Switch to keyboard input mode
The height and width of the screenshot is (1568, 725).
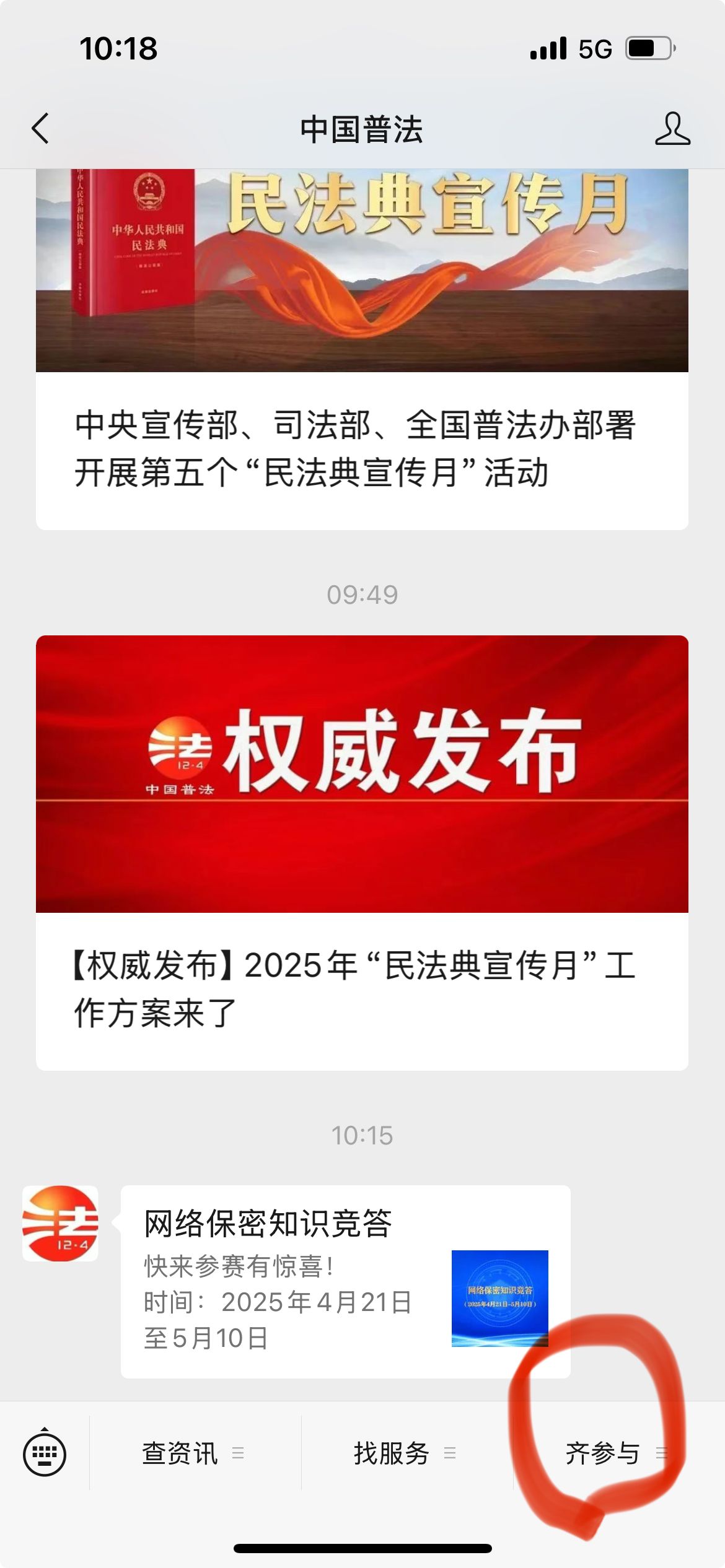pos(45,1453)
